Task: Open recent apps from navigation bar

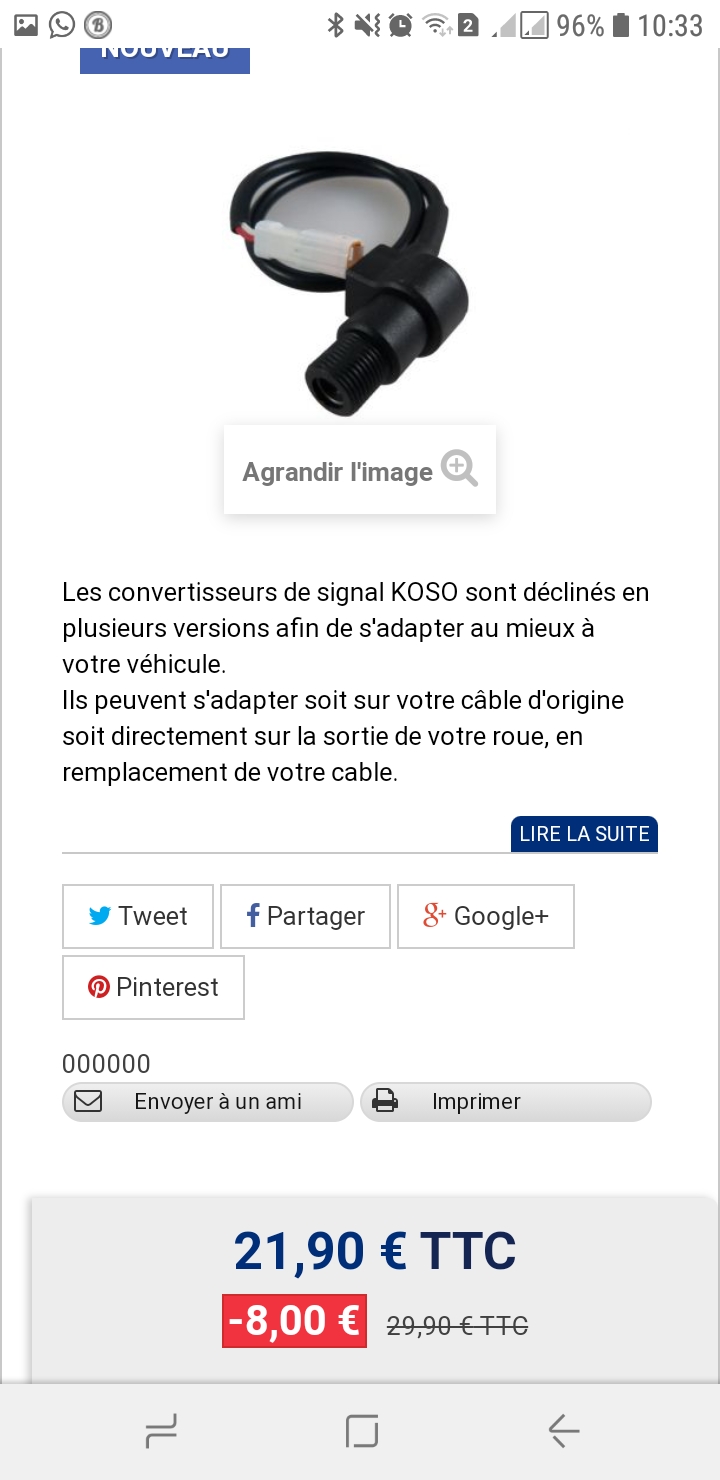Action: coord(161,1432)
